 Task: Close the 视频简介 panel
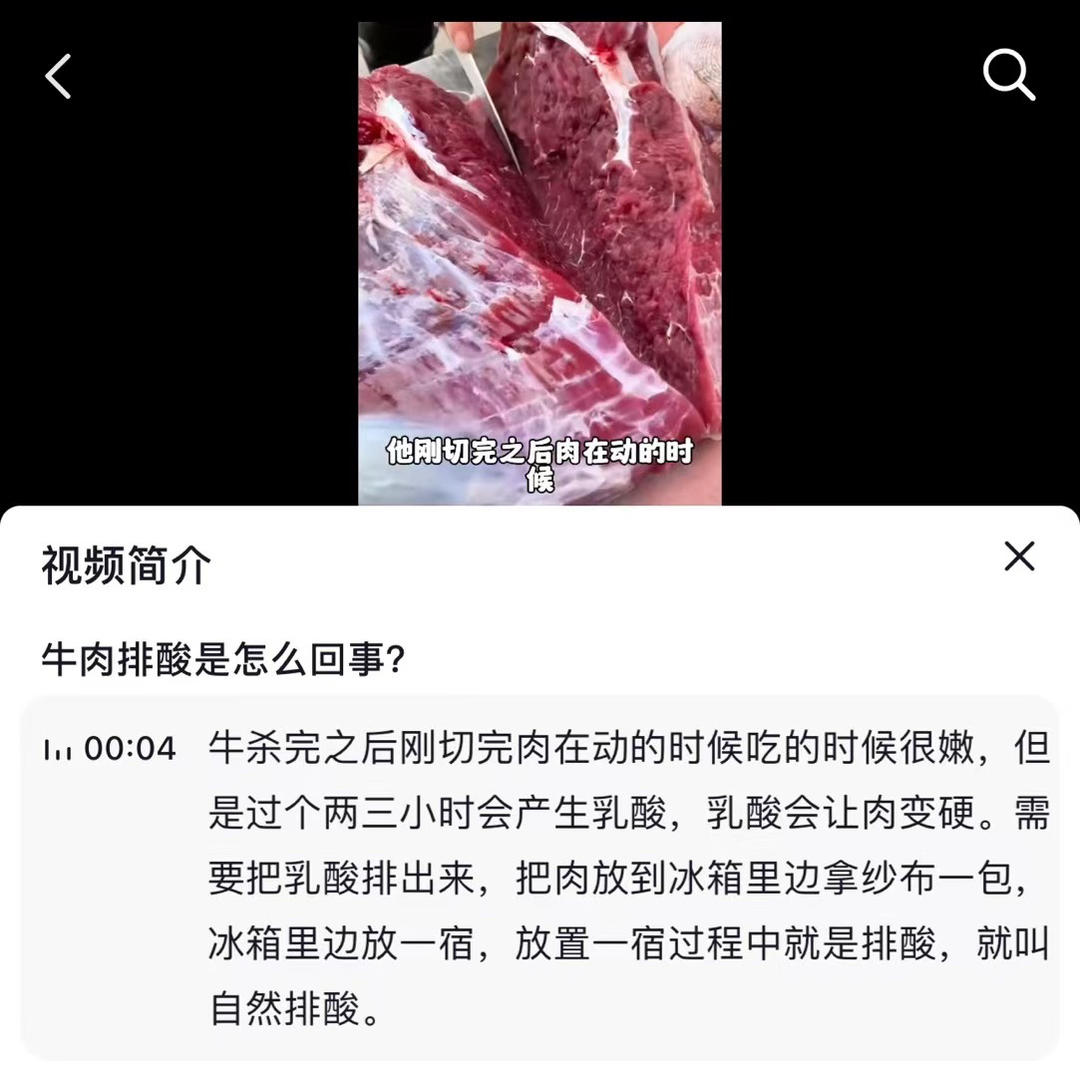(1018, 557)
